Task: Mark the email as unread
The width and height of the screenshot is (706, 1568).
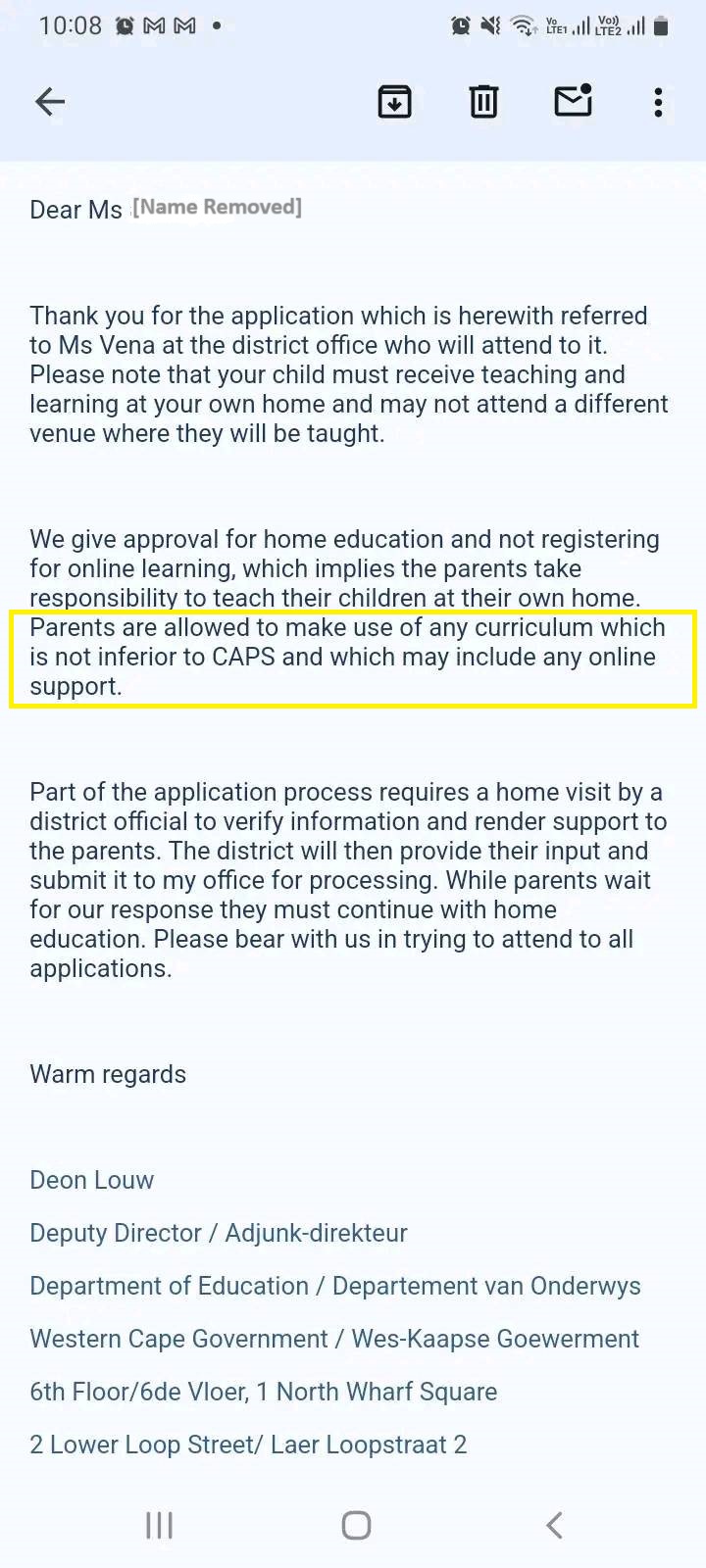Action: tap(574, 100)
